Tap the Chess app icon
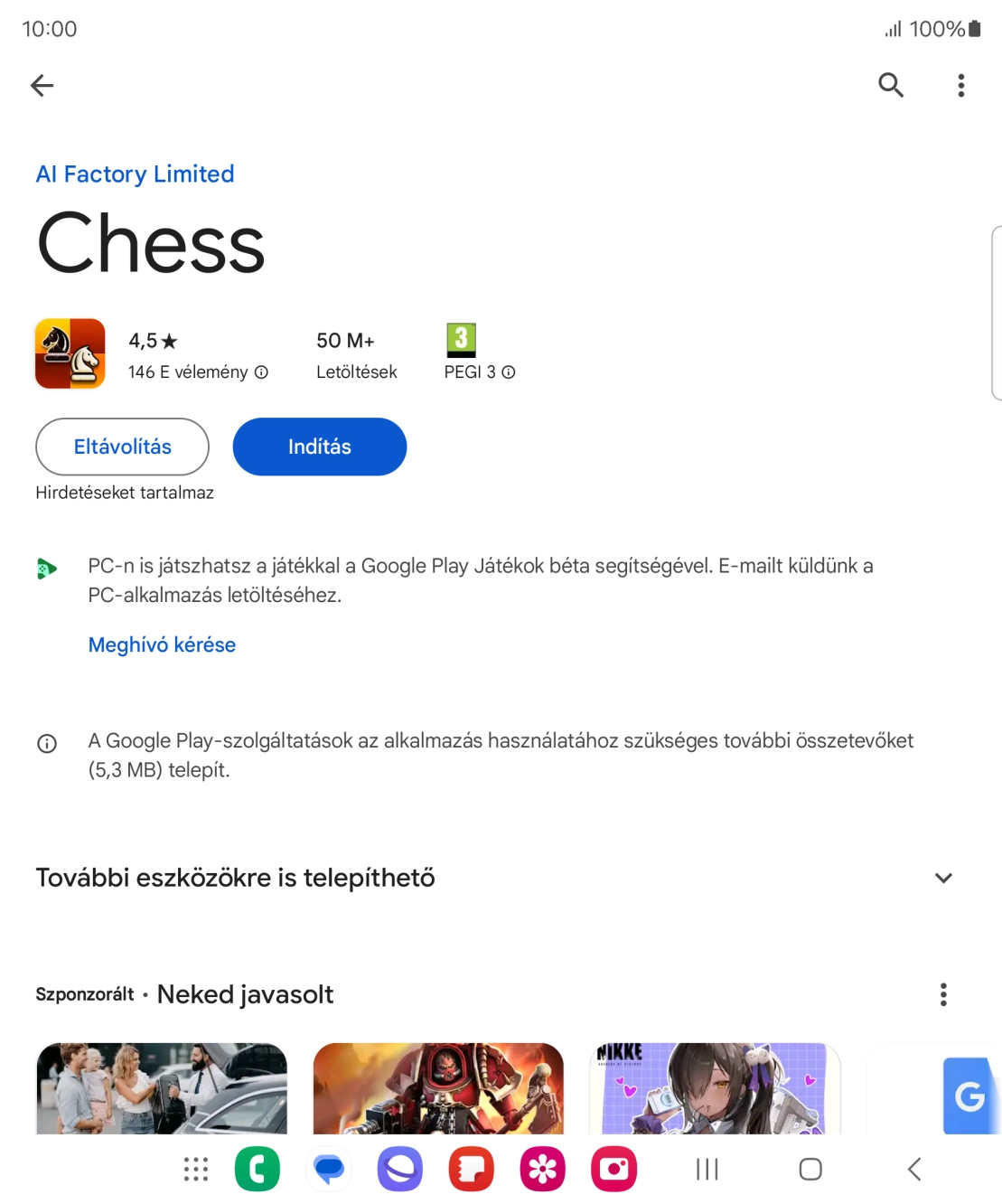This screenshot has width=1002, height=1204. 70,353
